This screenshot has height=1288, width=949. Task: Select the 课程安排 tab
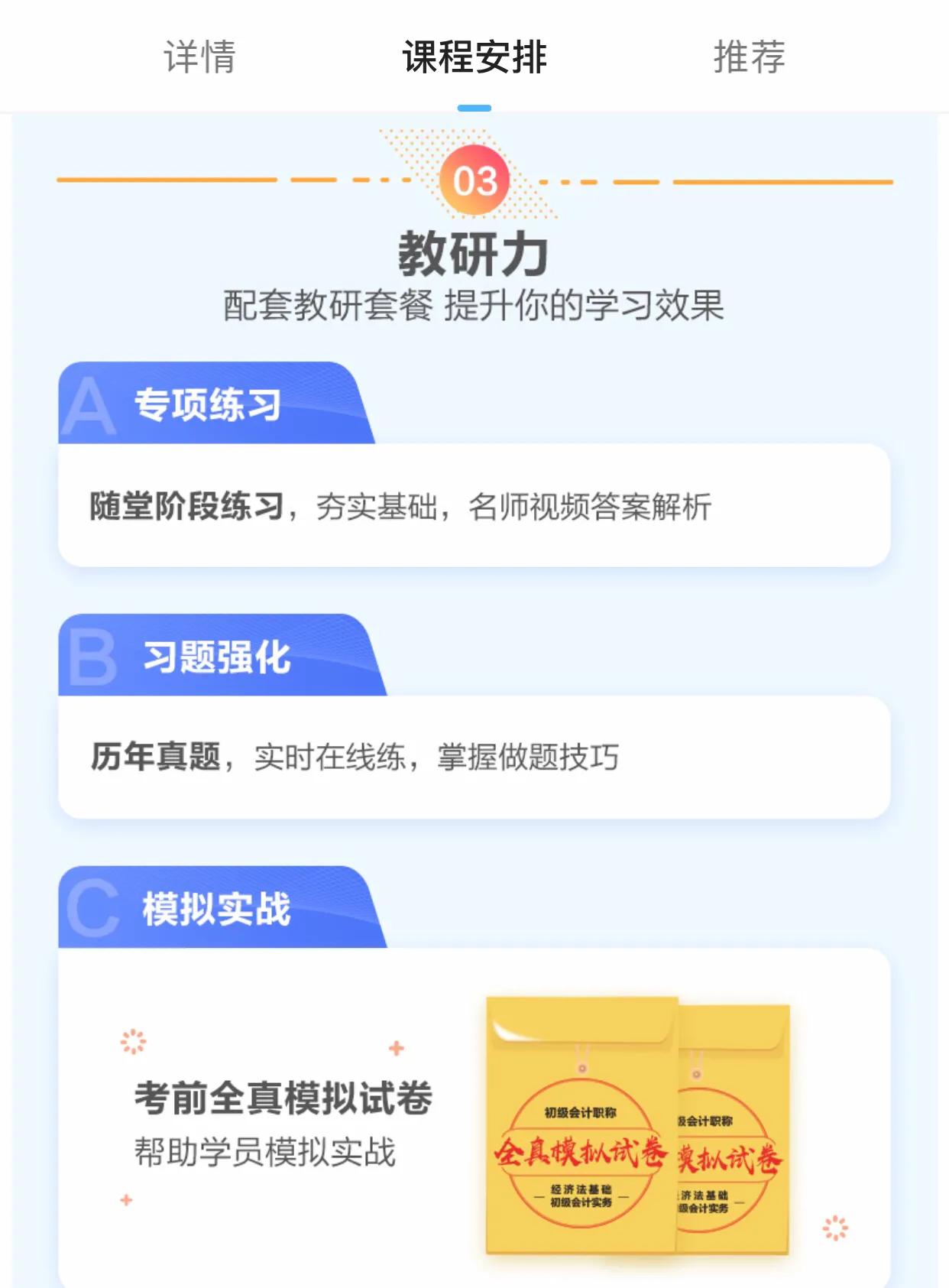click(474, 57)
